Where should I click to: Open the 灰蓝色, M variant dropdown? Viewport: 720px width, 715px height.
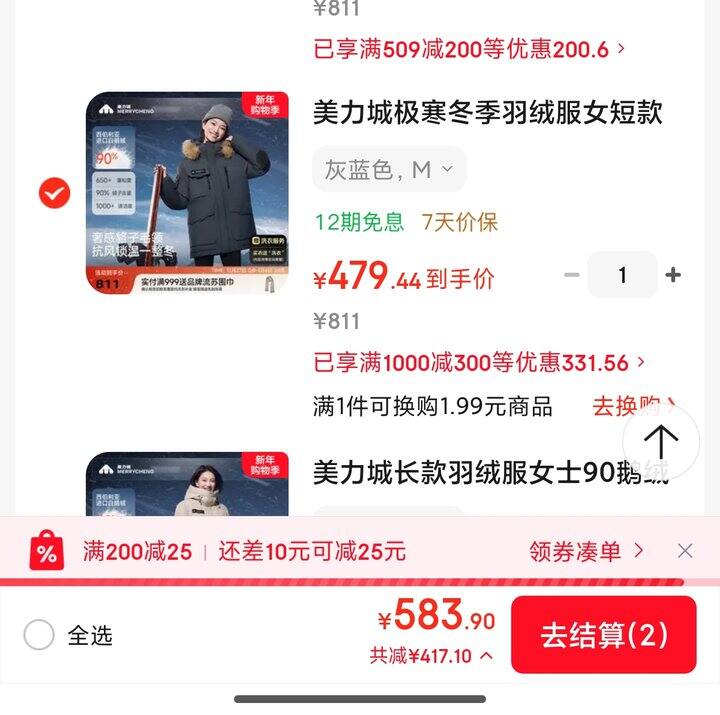click(x=389, y=170)
